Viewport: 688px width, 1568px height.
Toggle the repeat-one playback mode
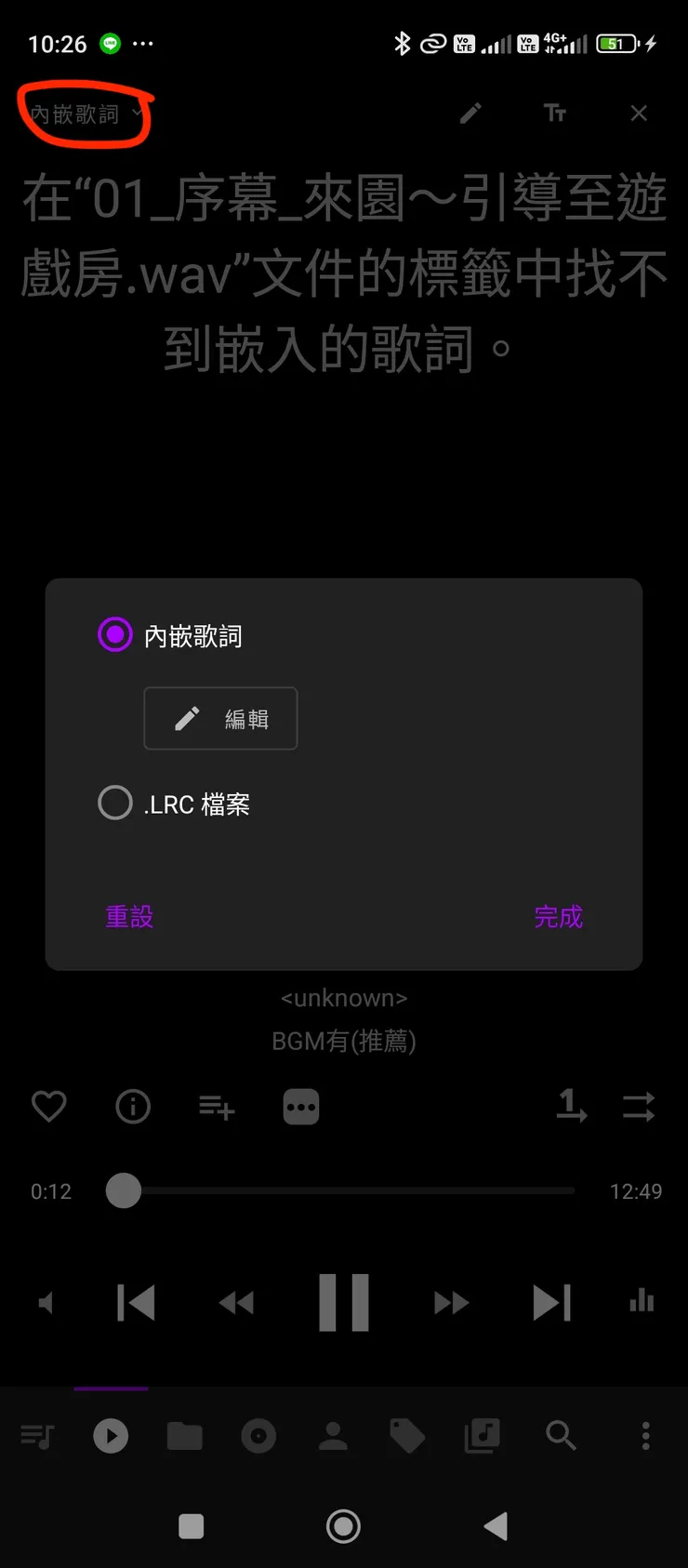coord(571,1106)
